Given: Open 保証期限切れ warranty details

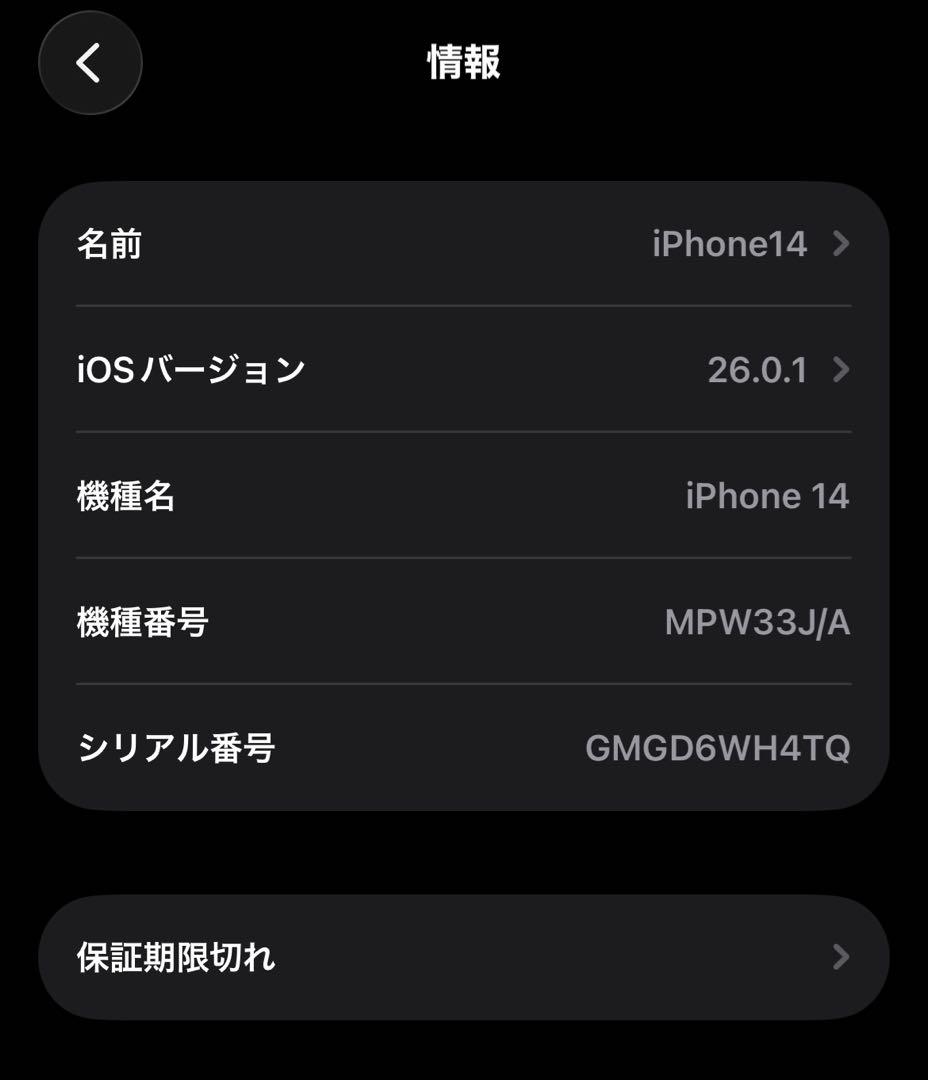Looking at the screenshot, I should (464, 958).
